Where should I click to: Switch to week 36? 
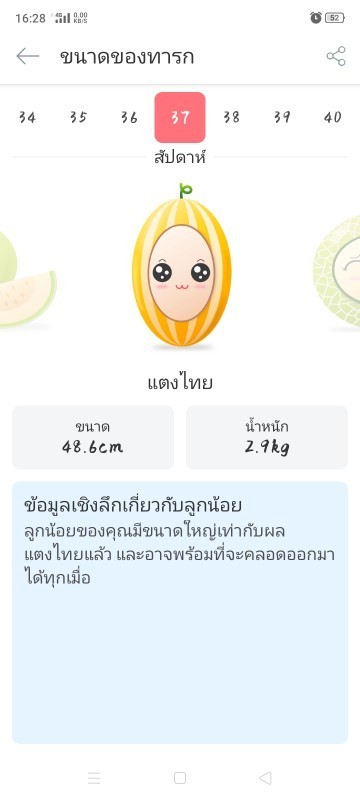pyautogui.click(x=129, y=117)
